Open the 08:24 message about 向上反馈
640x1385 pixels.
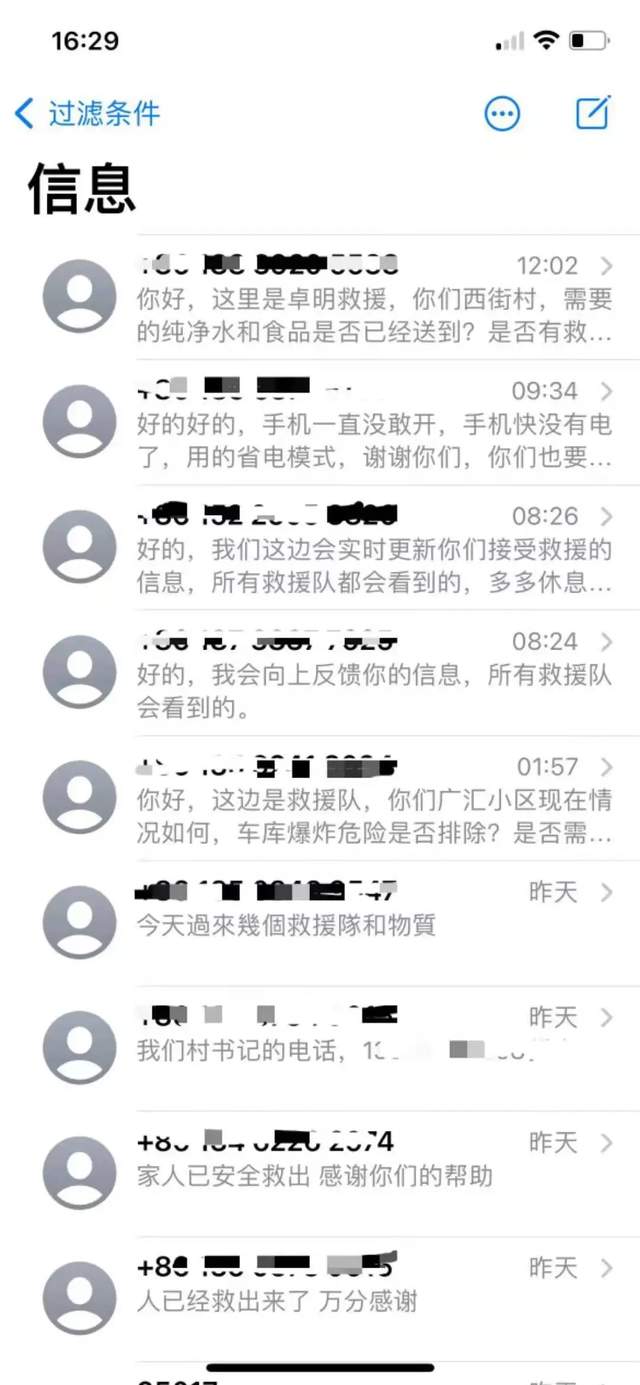(374, 675)
